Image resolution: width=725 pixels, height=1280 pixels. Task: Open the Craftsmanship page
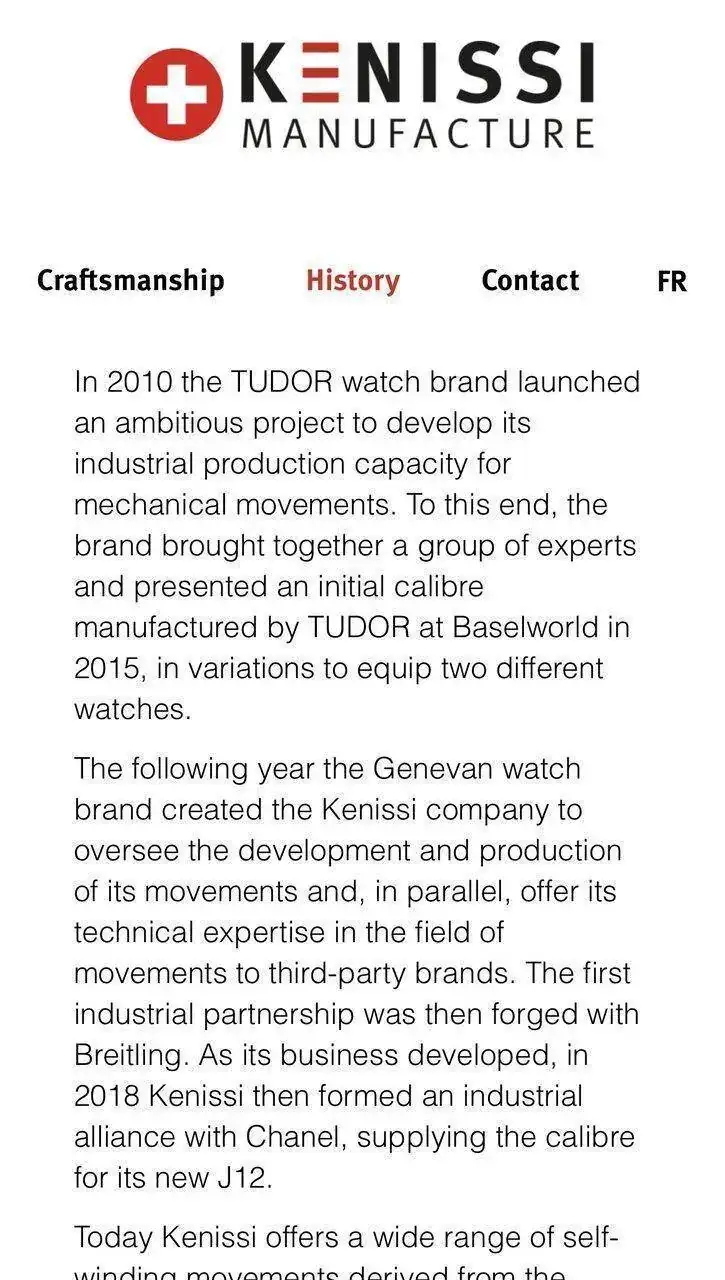130,281
